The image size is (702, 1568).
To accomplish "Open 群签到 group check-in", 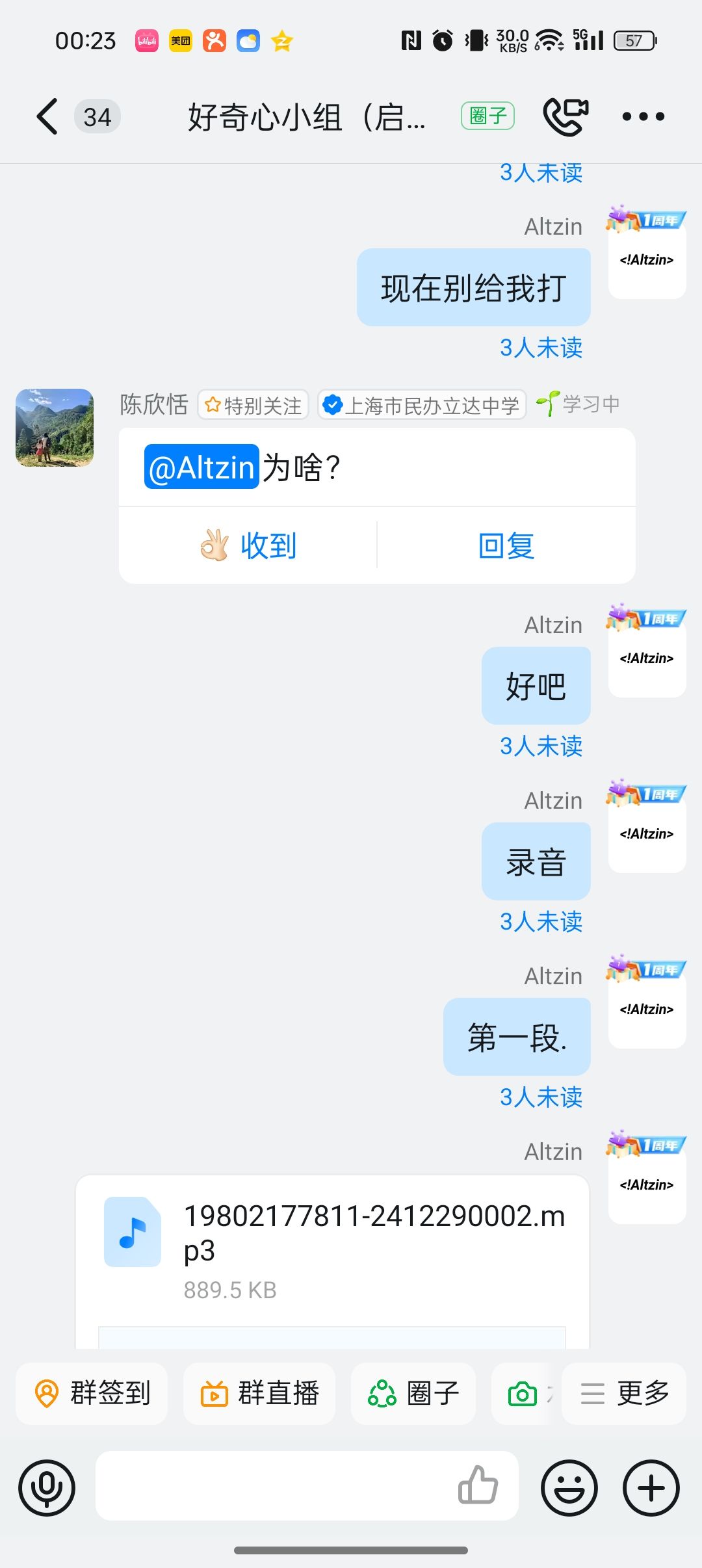I will [92, 1393].
